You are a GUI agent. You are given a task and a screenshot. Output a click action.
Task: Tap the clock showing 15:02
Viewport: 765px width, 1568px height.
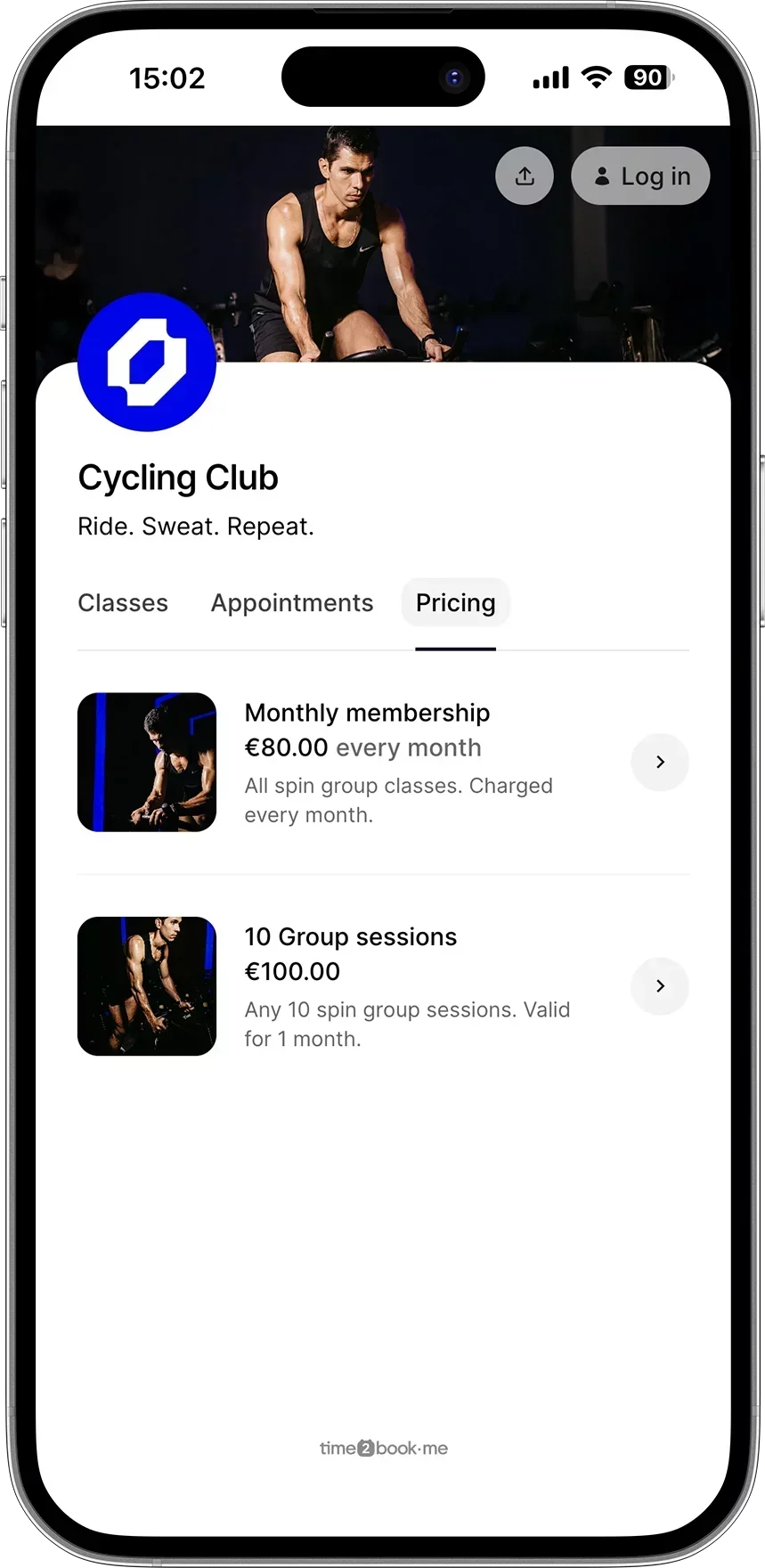tap(167, 78)
